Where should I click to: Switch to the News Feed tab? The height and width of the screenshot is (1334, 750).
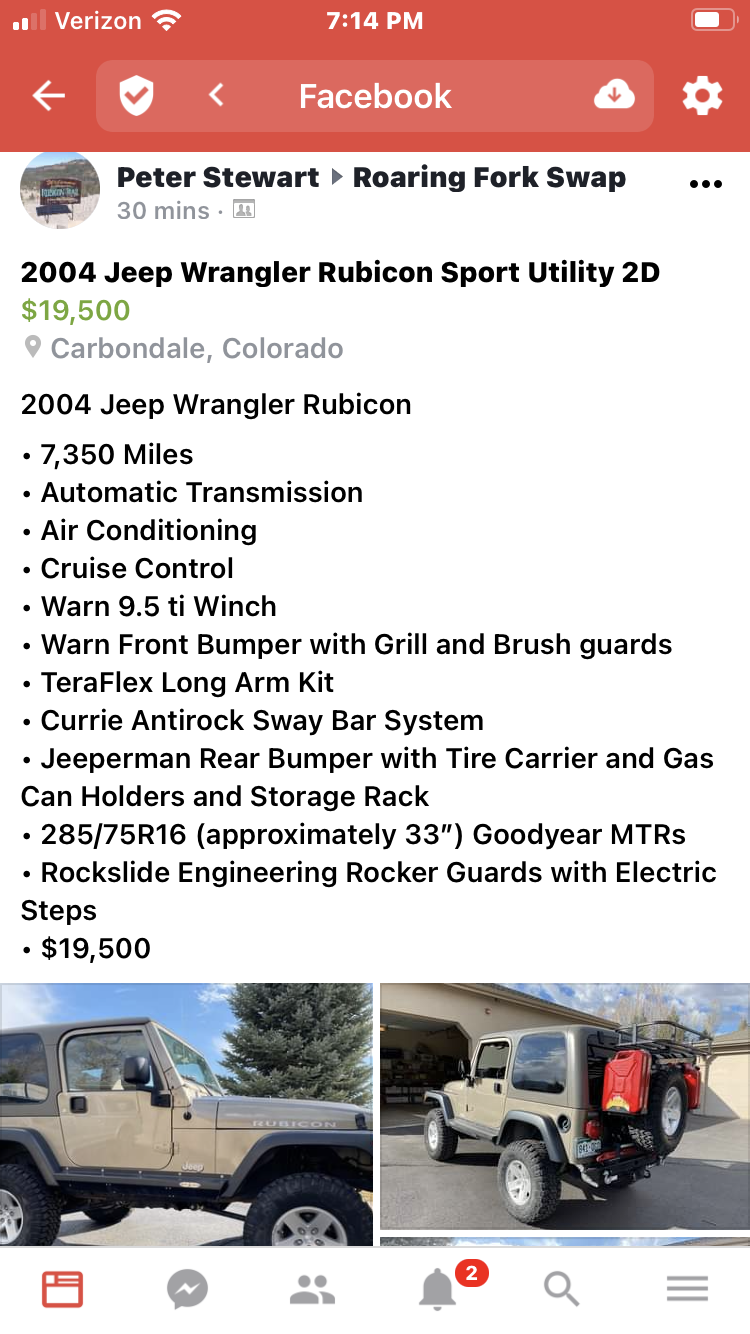(x=62, y=1290)
